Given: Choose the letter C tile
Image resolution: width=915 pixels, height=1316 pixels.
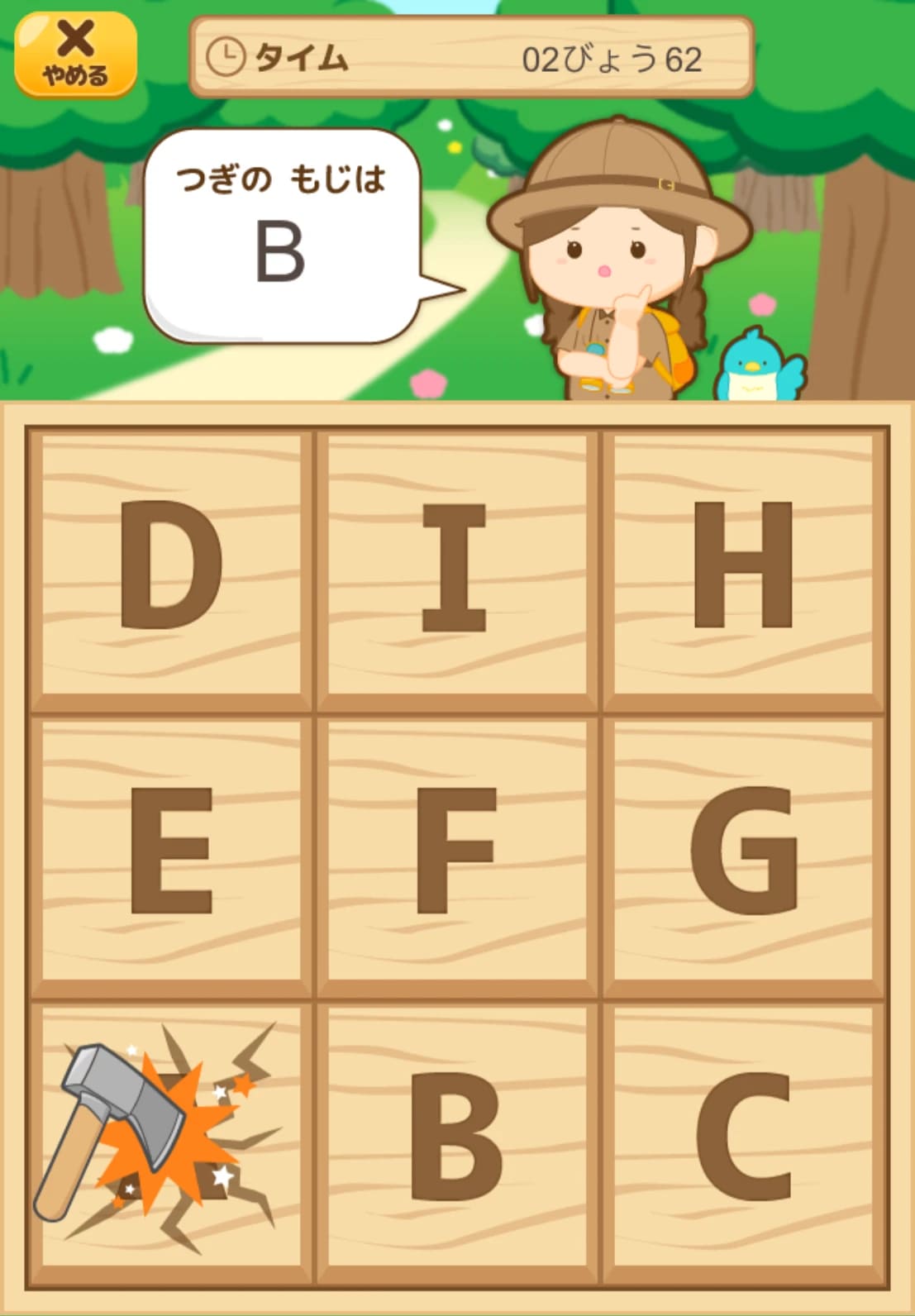Looking at the screenshot, I should 743,1137.
